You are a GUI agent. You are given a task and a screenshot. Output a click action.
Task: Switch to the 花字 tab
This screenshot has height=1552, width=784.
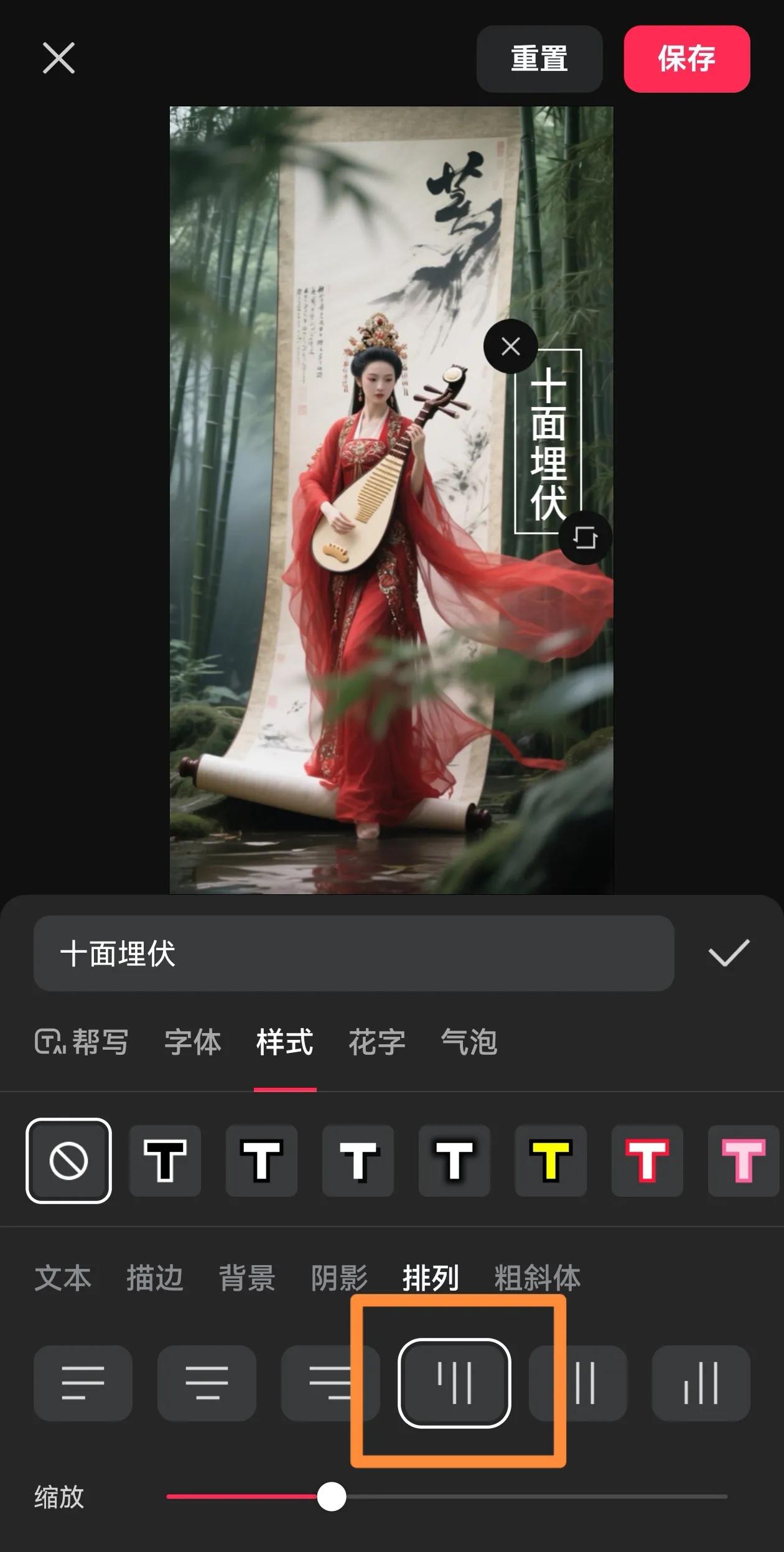[x=377, y=1042]
